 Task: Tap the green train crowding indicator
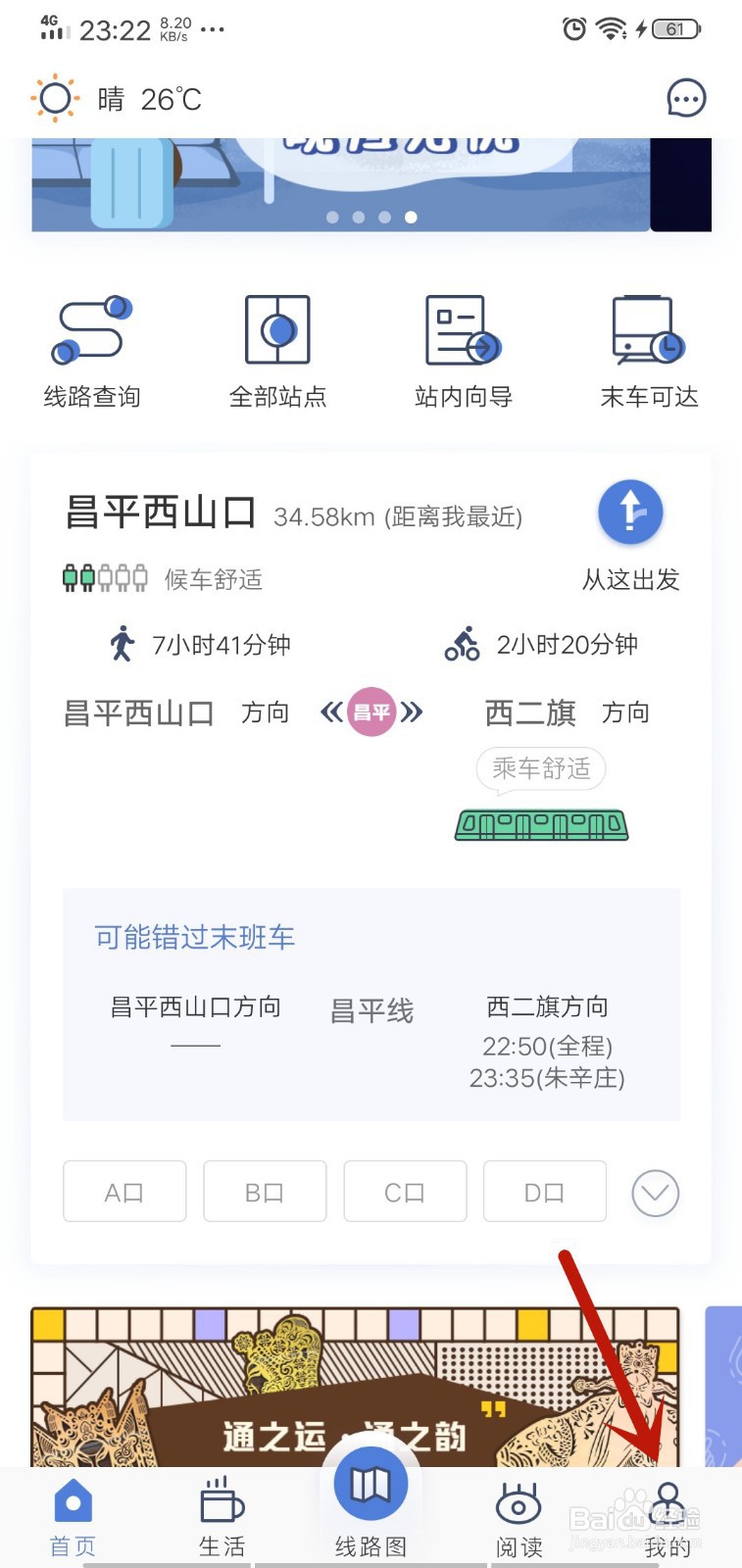point(541,824)
